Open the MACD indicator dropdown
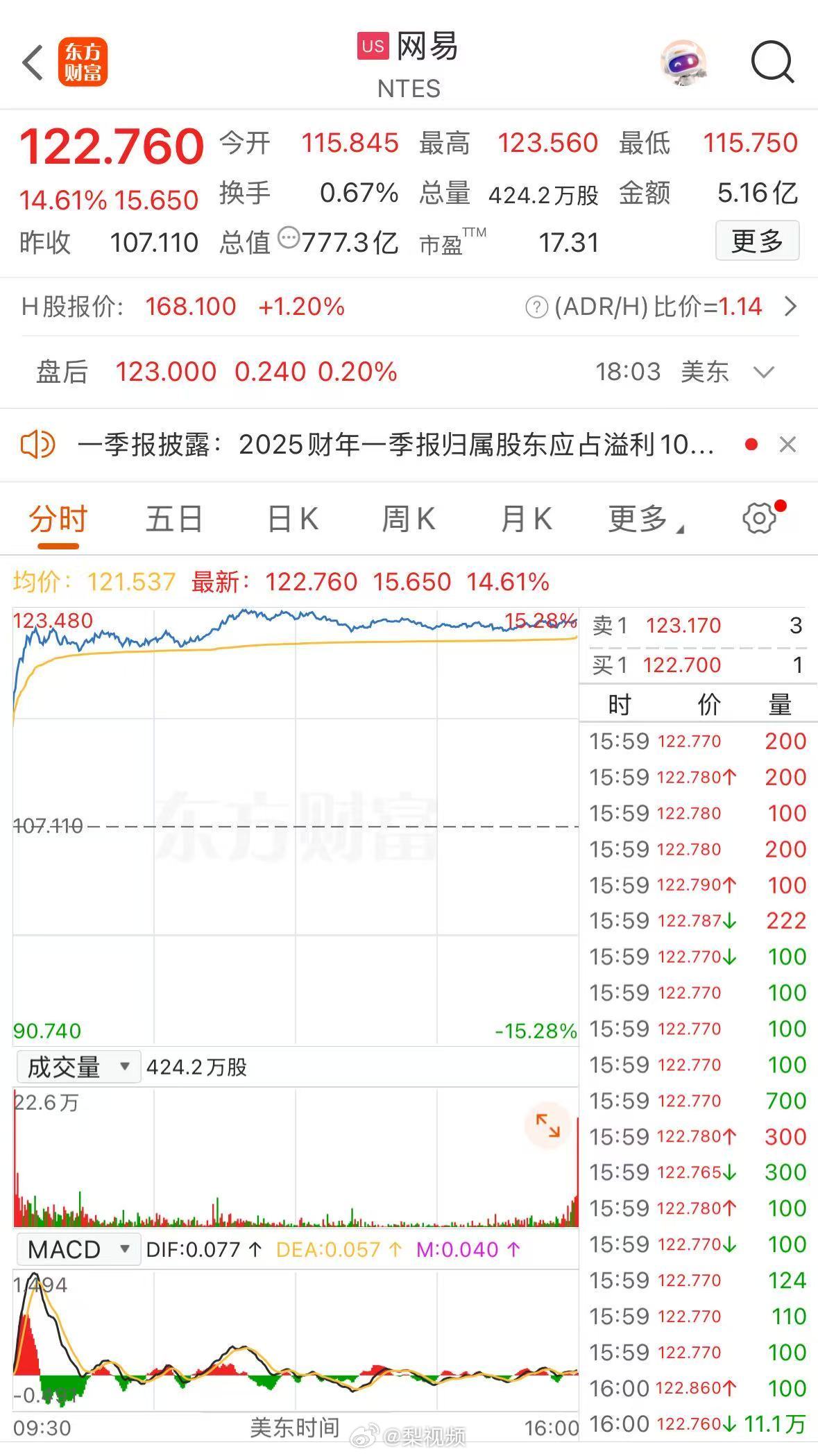This screenshot has width=818, height=1456. [x=78, y=1249]
